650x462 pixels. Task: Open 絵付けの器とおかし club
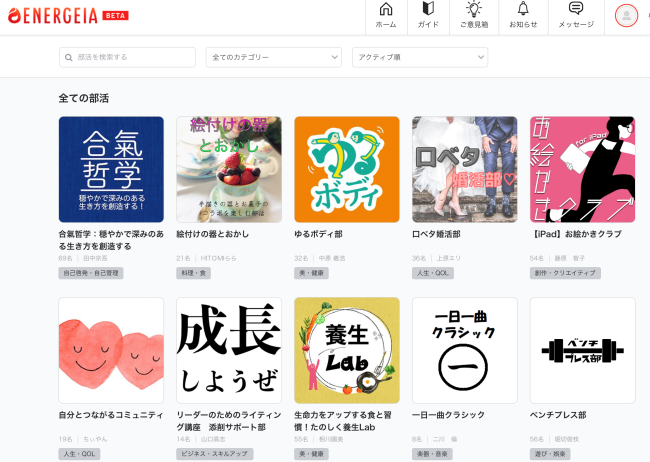click(x=228, y=168)
